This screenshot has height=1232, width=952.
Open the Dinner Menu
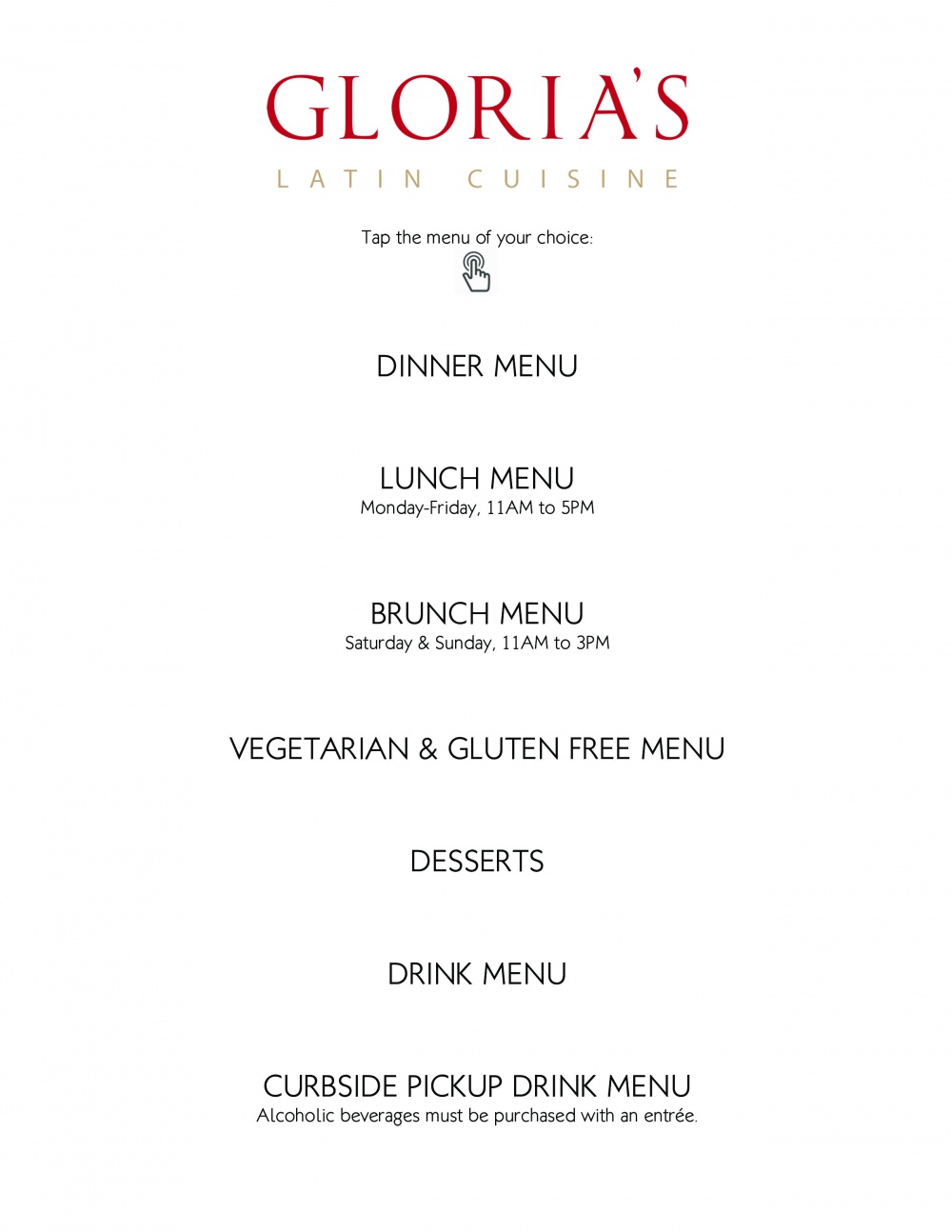[x=477, y=367]
